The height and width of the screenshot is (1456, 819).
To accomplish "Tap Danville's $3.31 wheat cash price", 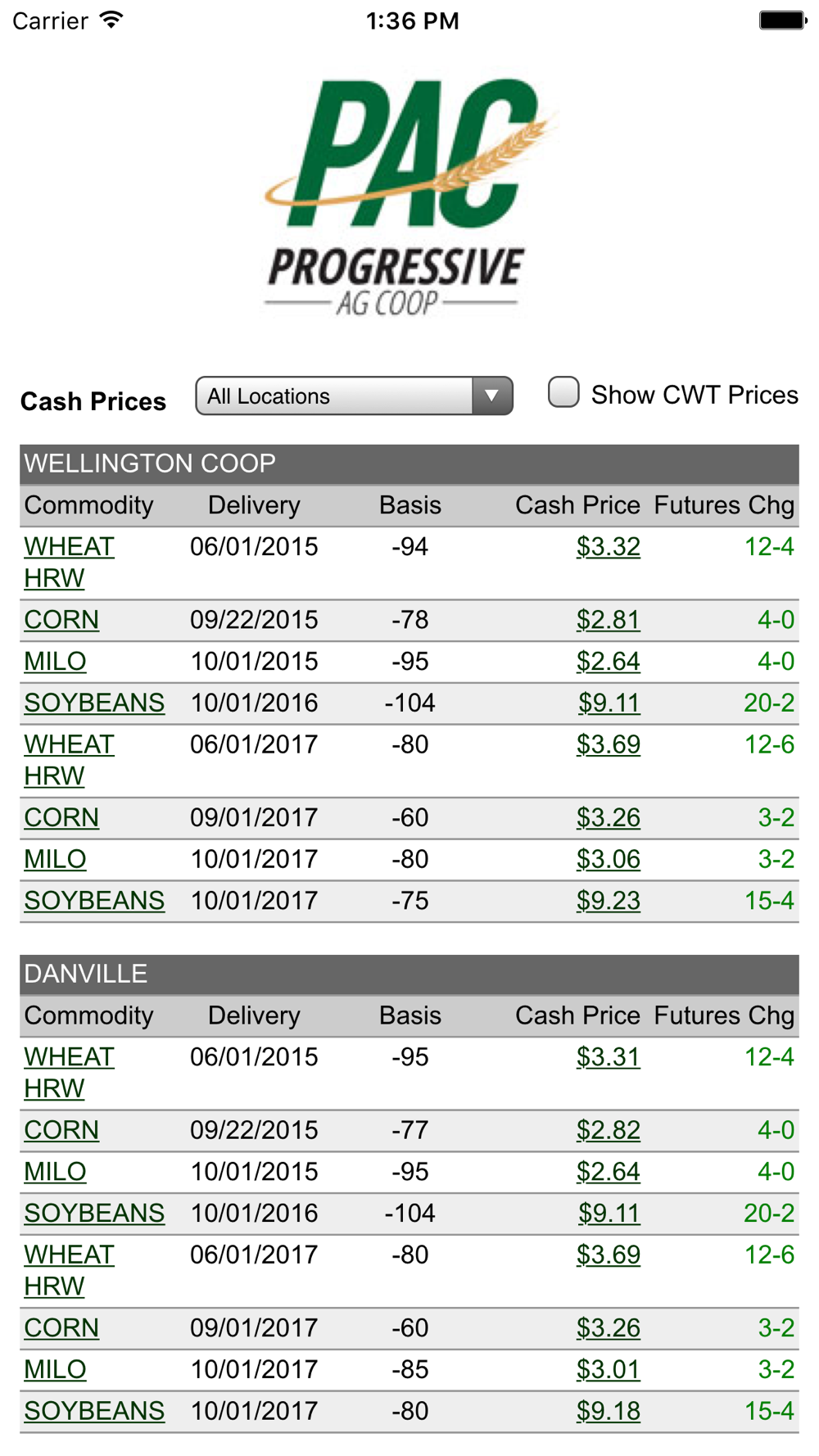I will [609, 1057].
